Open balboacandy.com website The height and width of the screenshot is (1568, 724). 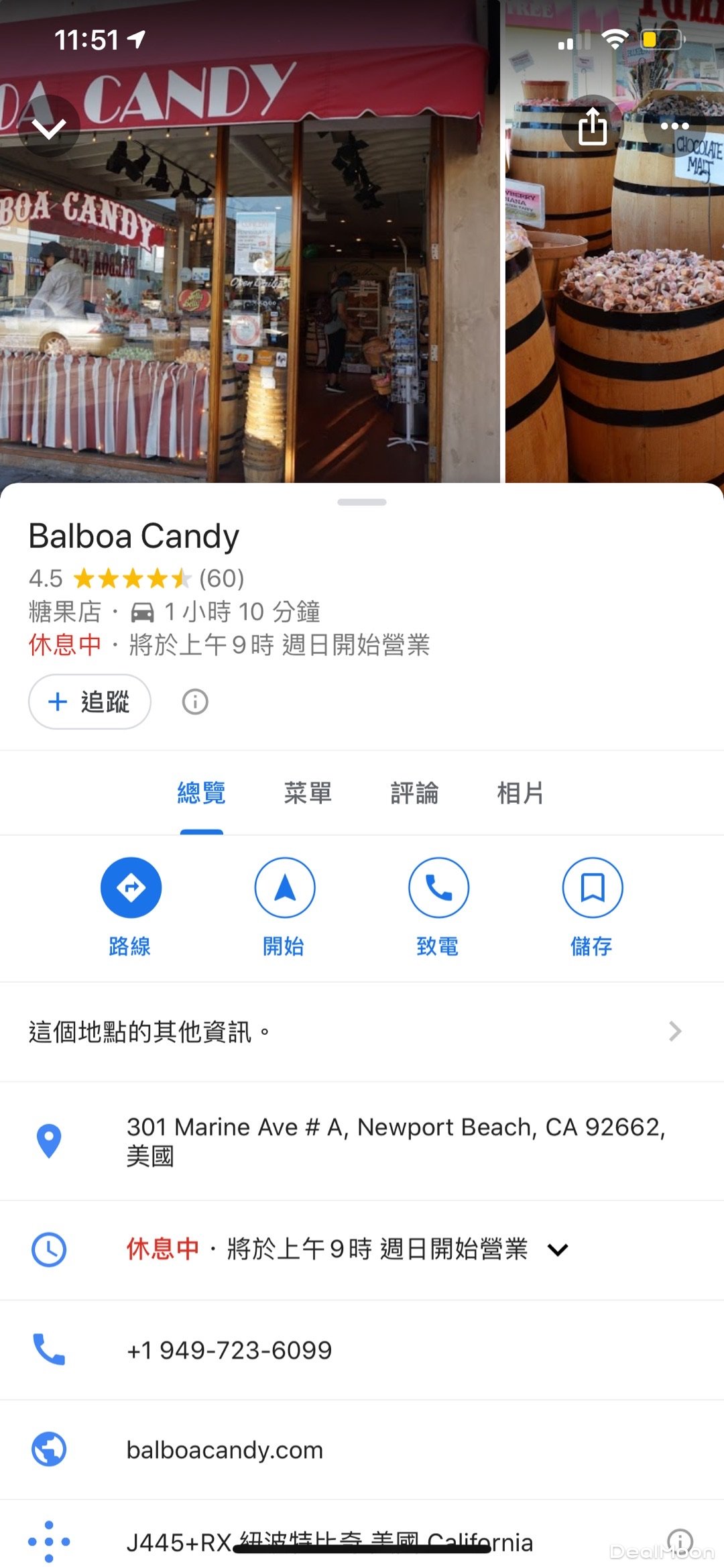pyautogui.click(x=225, y=1450)
